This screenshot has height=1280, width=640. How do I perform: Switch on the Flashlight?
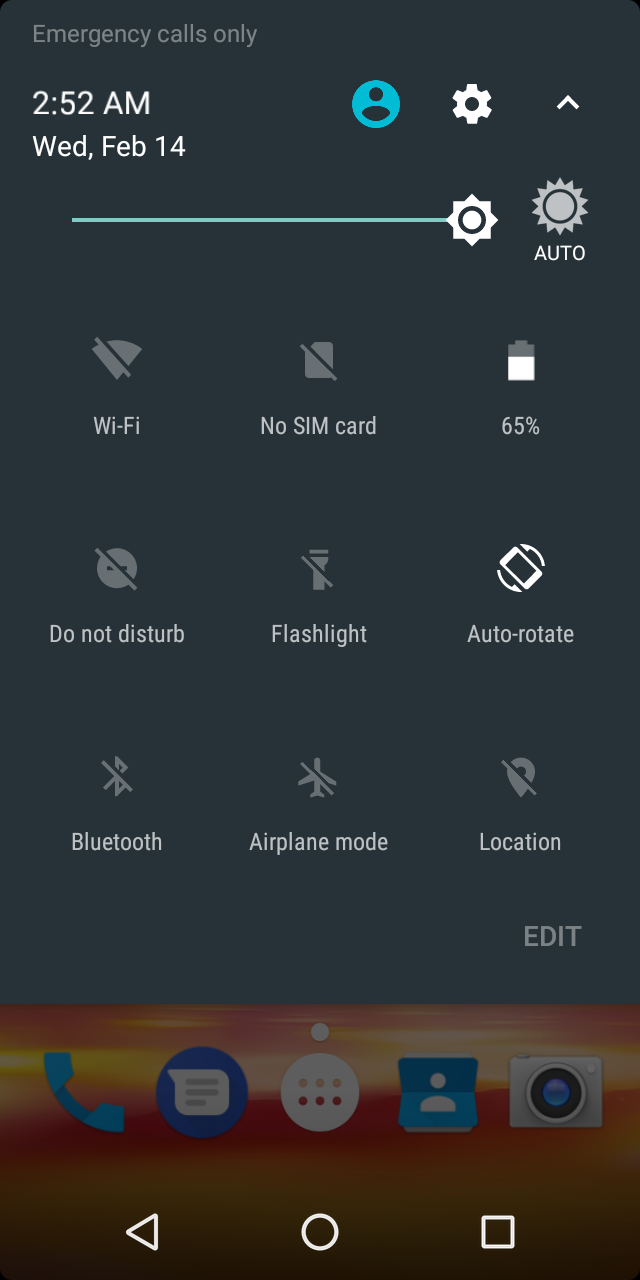pos(319,568)
